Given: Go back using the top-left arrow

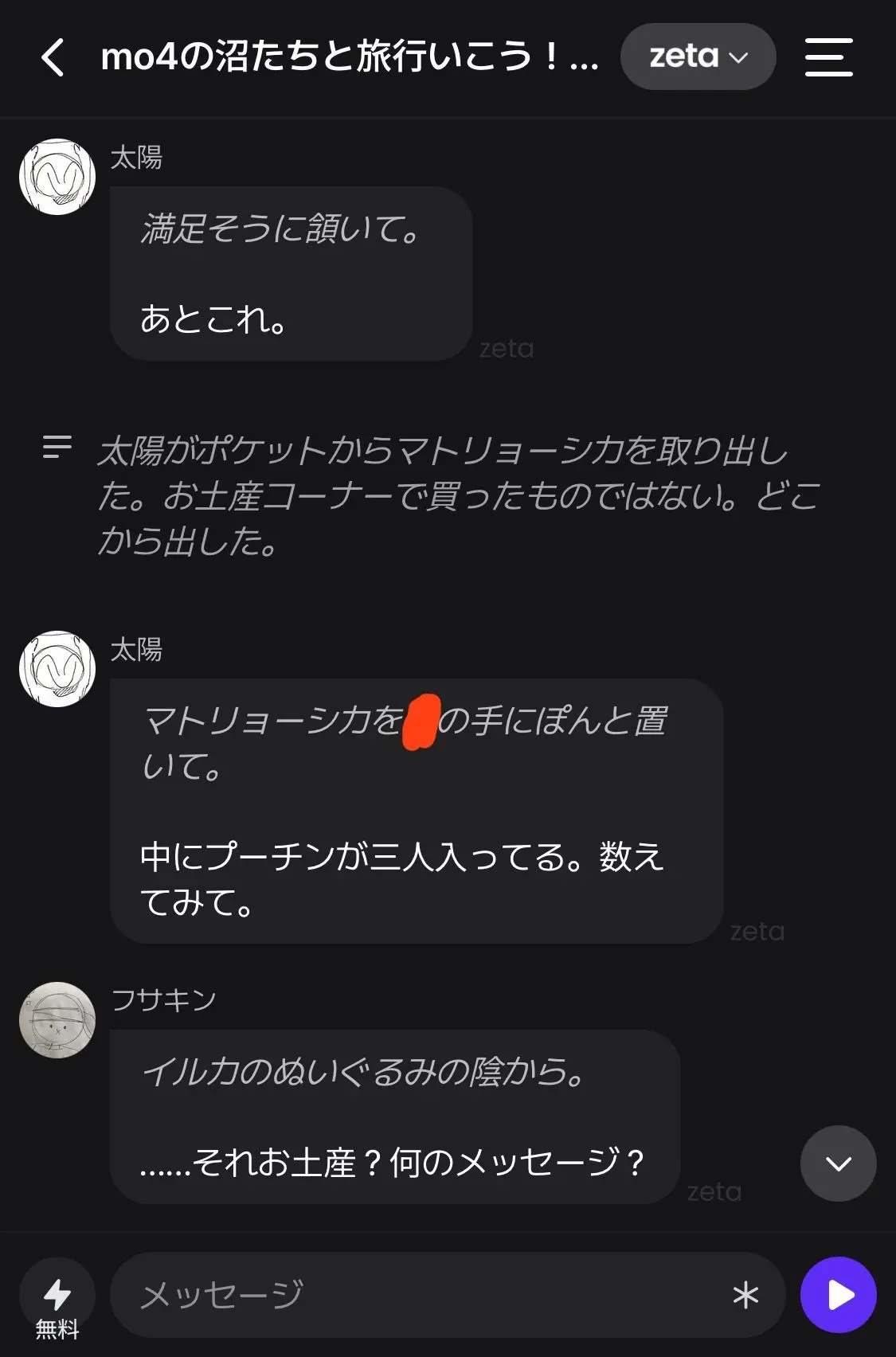Looking at the screenshot, I should [53, 57].
